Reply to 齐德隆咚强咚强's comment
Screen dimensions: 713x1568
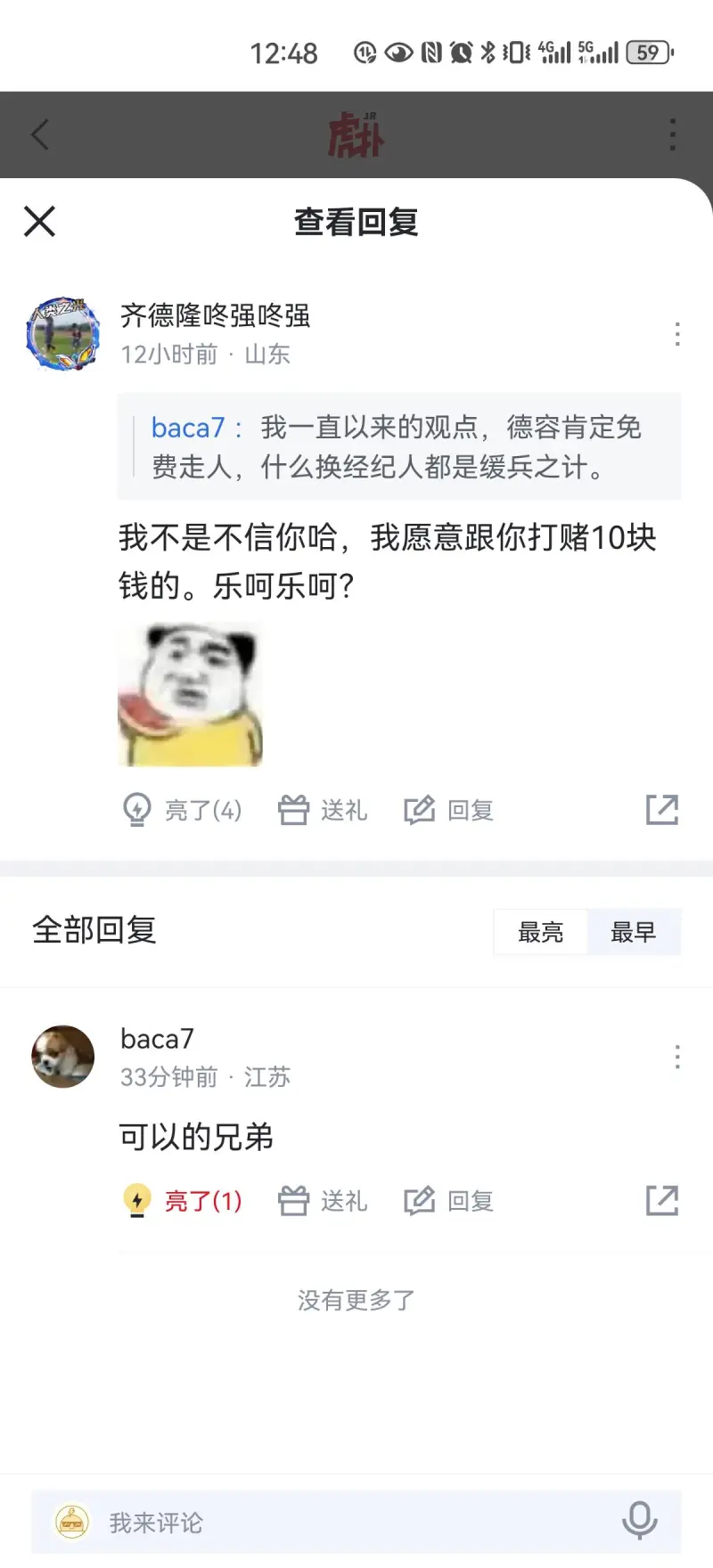449,810
